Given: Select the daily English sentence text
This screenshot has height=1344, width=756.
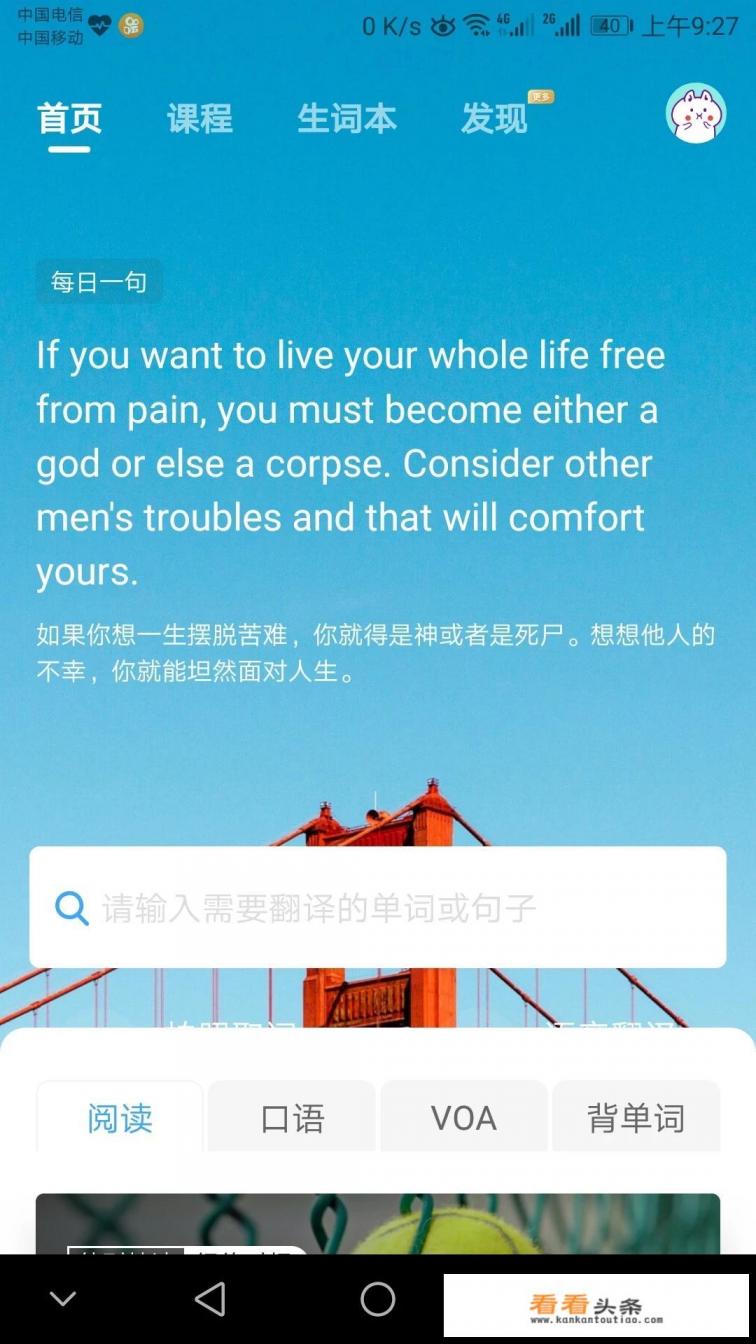Looking at the screenshot, I should 350,462.
